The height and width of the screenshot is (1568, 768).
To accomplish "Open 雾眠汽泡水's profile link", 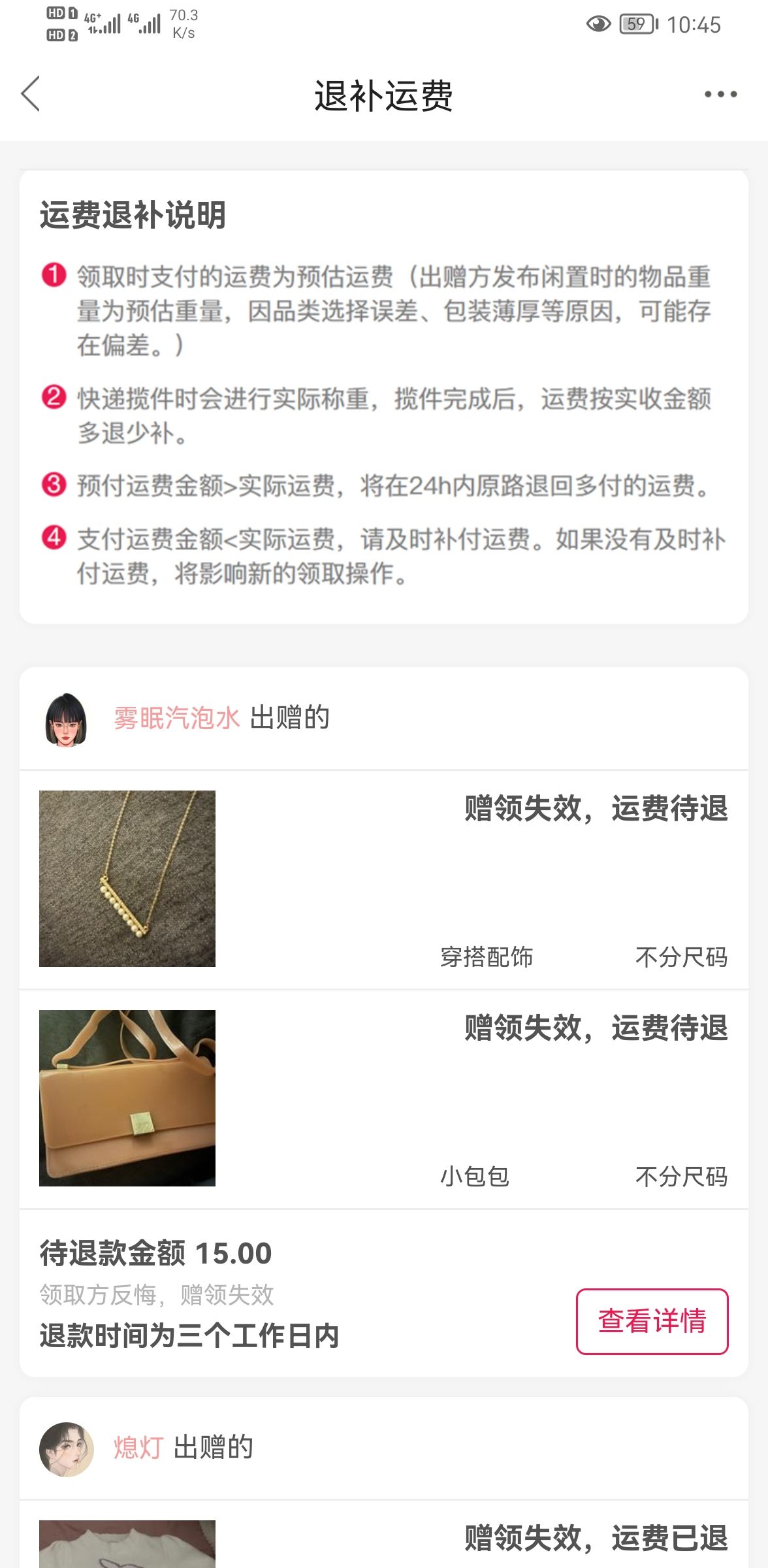I will pyautogui.click(x=176, y=718).
